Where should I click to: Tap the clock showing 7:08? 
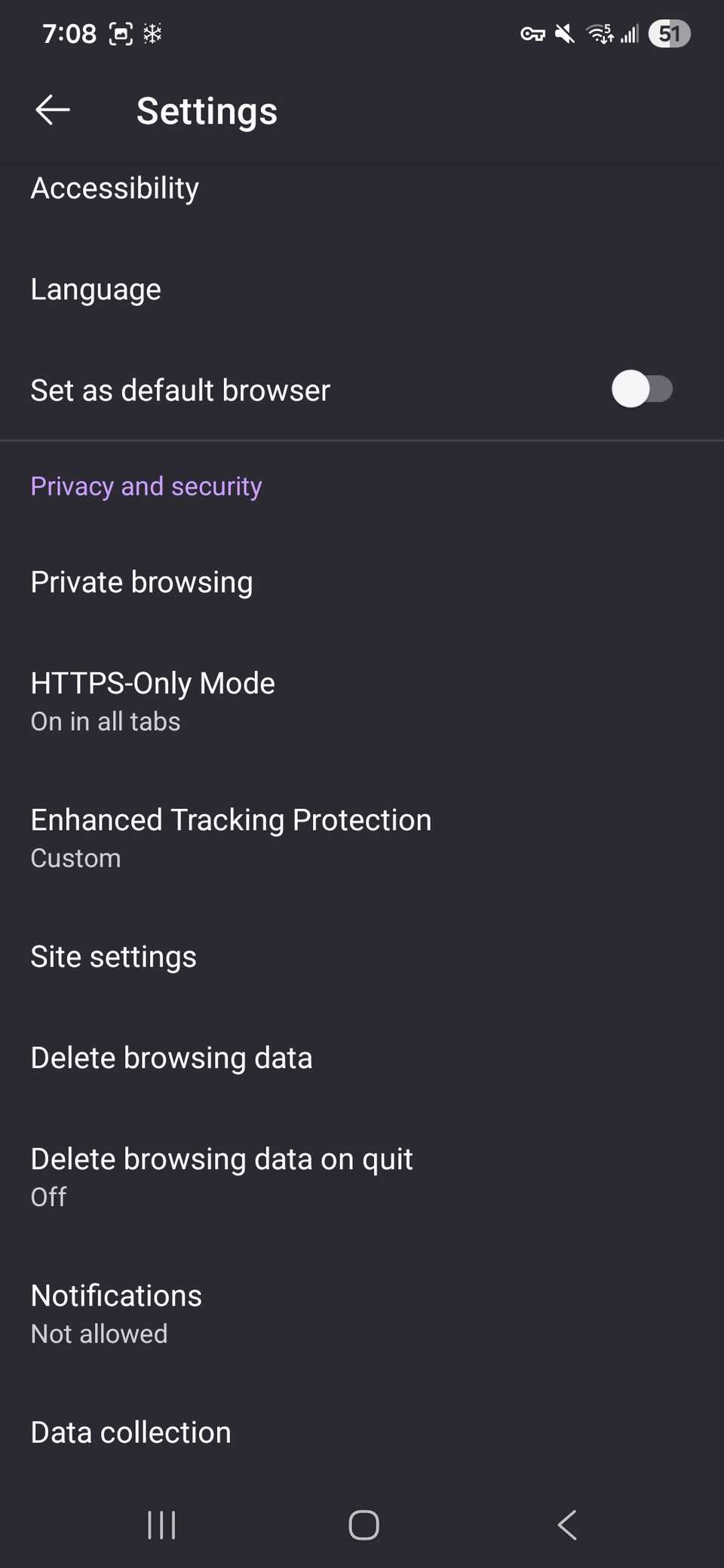[x=69, y=33]
